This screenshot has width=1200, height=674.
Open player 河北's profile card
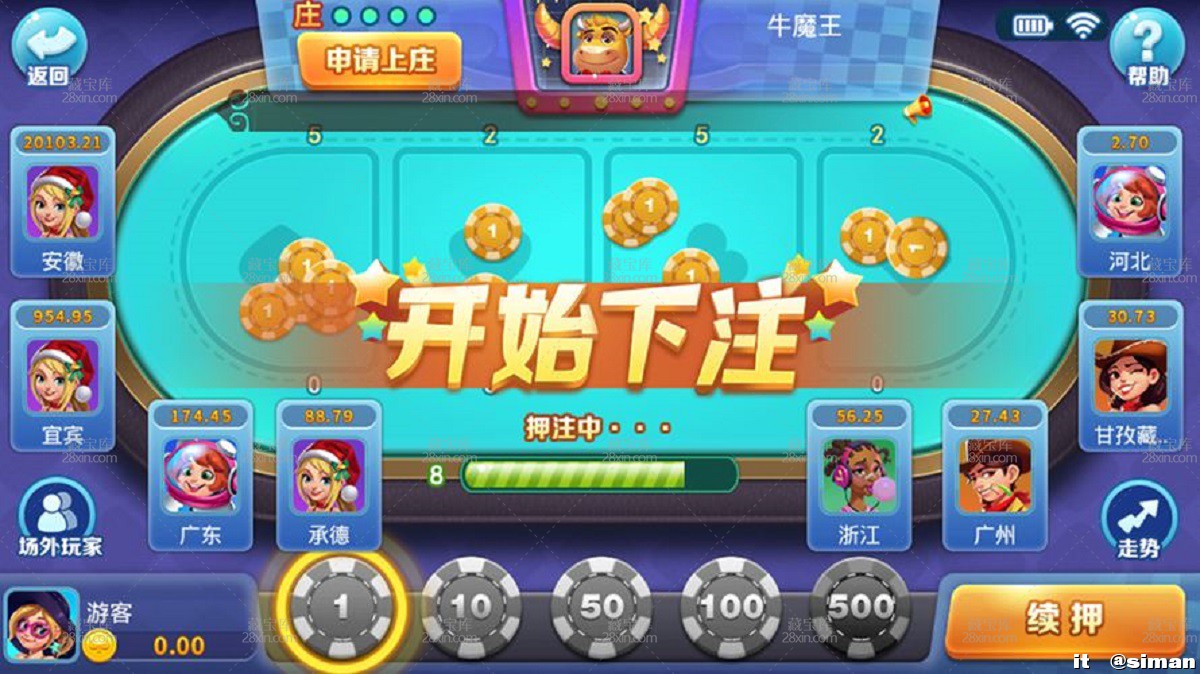click(1129, 203)
